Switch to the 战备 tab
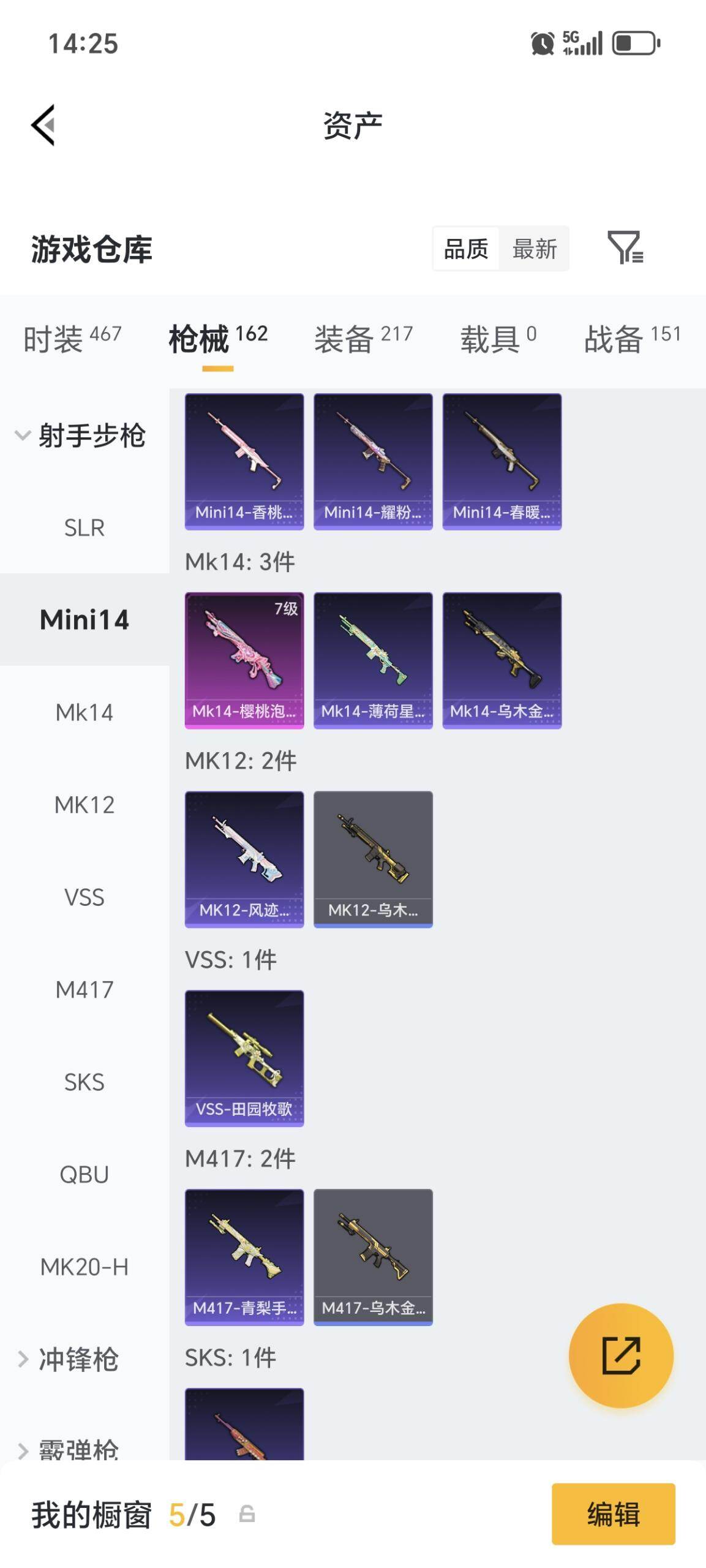The height and width of the screenshot is (1568, 706). [633, 338]
